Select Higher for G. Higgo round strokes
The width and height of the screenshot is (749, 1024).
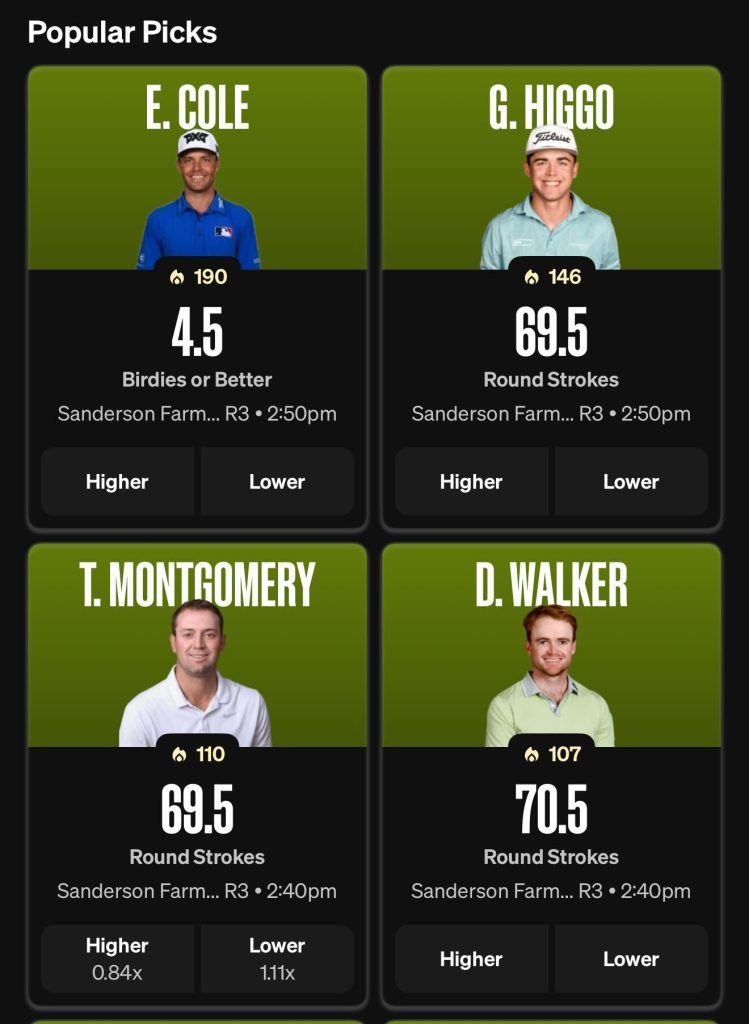[x=471, y=481]
